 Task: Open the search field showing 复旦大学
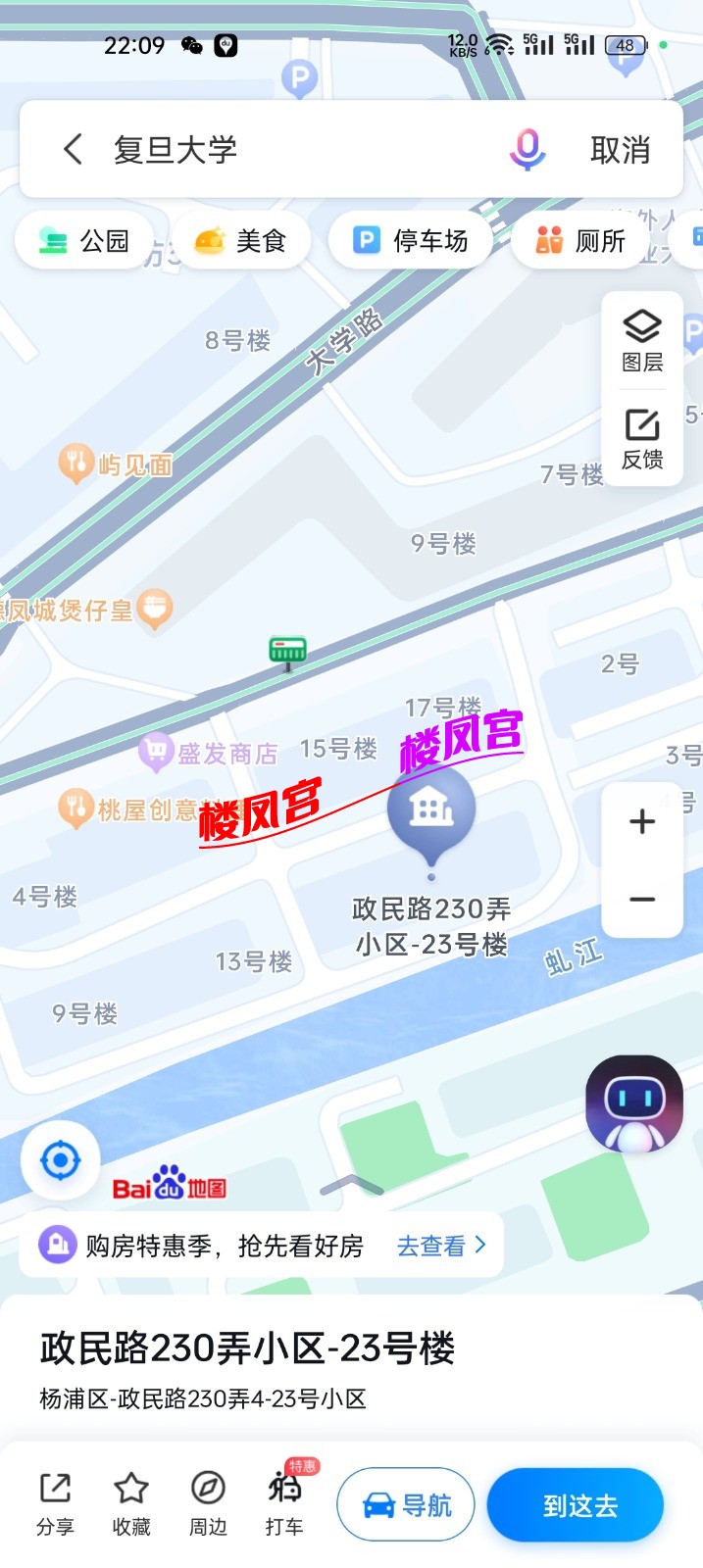(294, 150)
